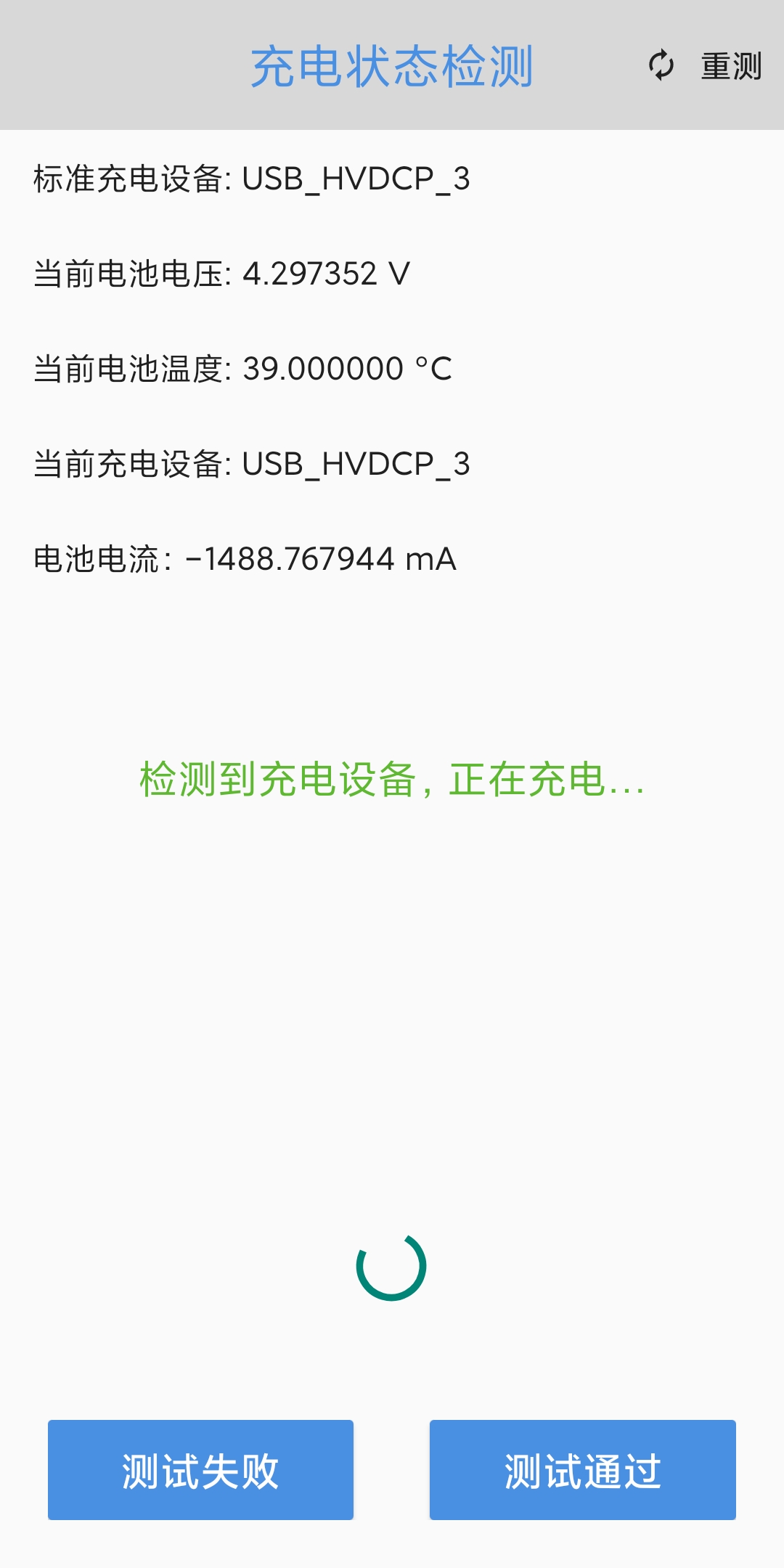Image resolution: width=784 pixels, height=1568 pixels.
Task: Mark the test as passed (测试通过)
Action: coord(582,1470)
